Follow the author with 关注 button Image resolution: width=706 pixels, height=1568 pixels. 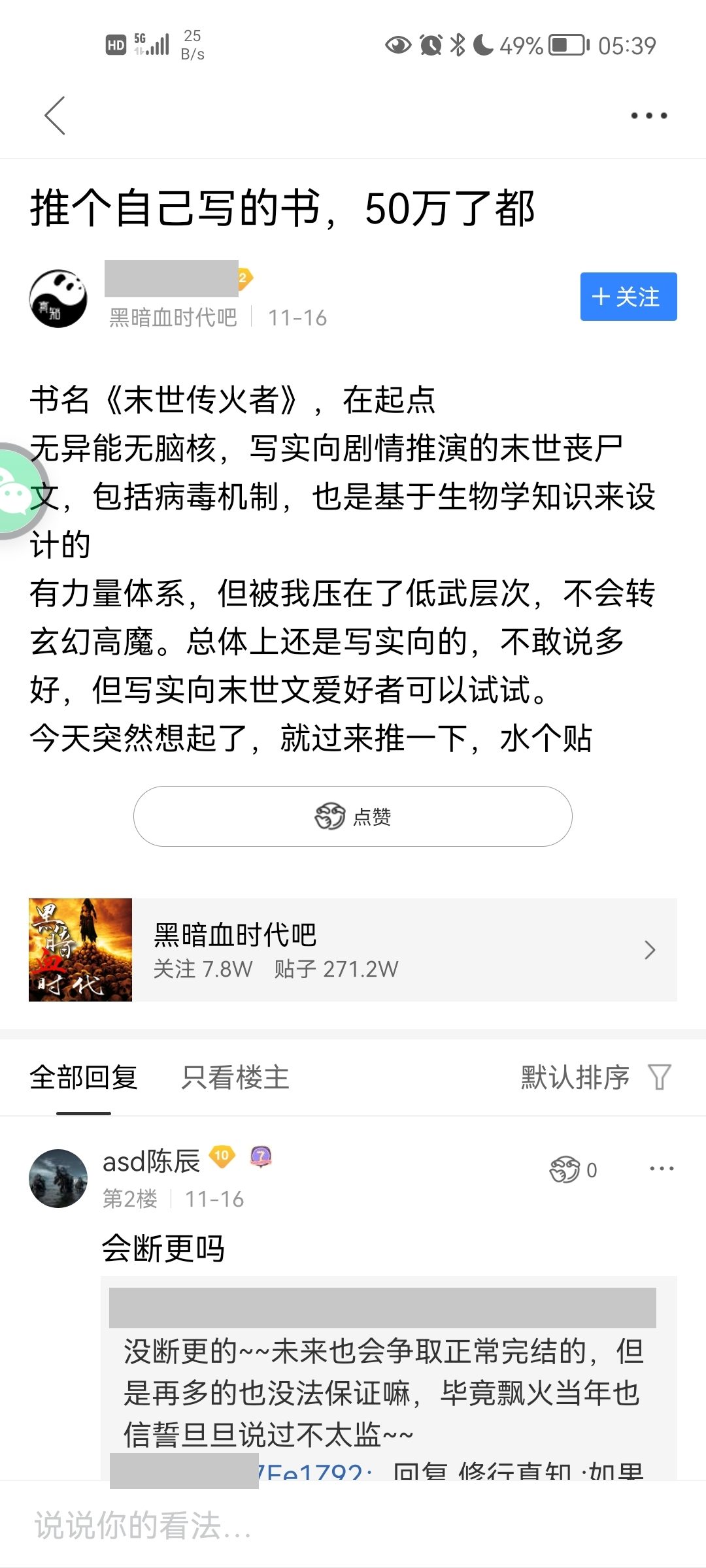[628, 297]
